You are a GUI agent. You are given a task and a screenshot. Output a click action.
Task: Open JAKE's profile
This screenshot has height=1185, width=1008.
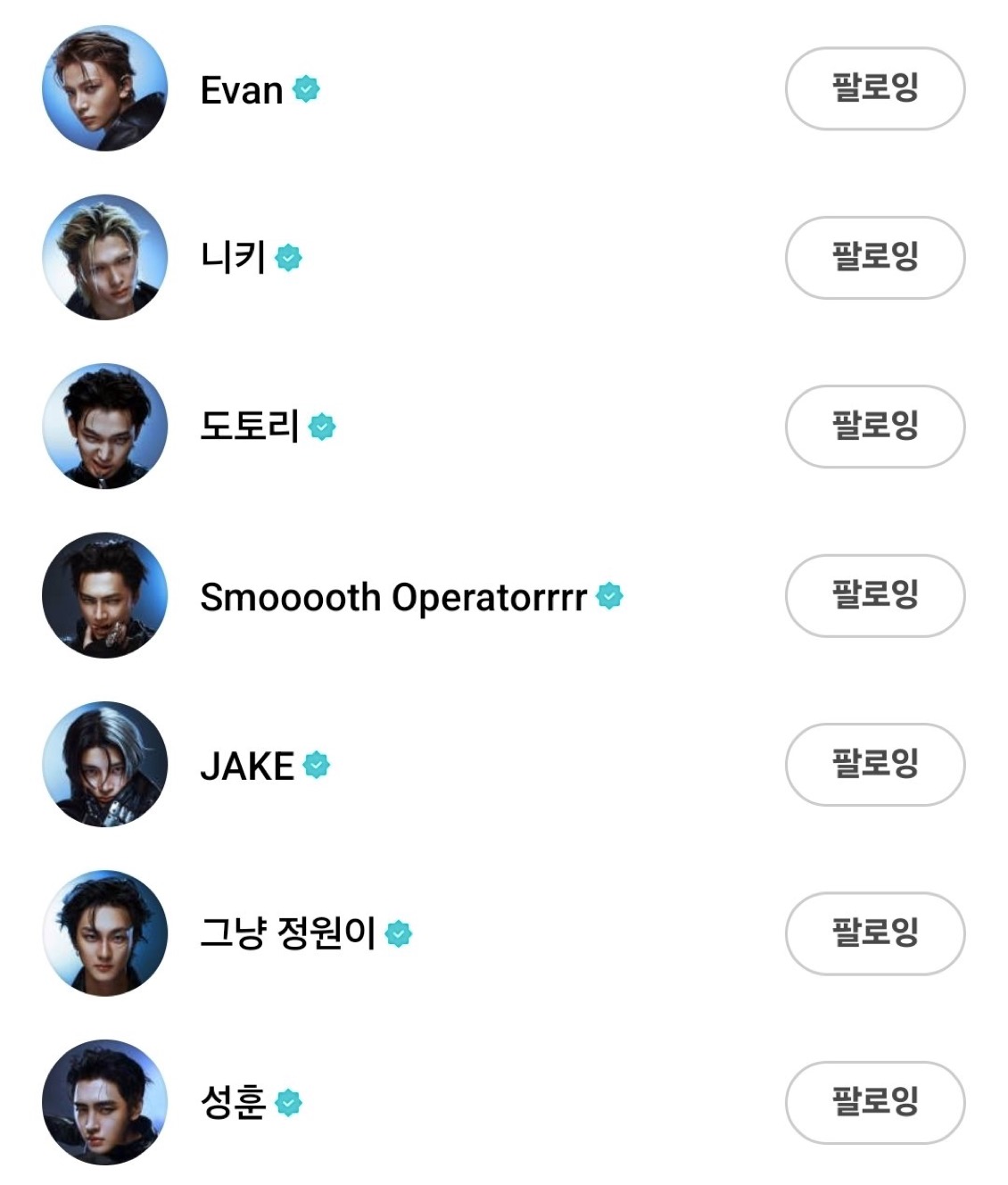click(247, 766)
